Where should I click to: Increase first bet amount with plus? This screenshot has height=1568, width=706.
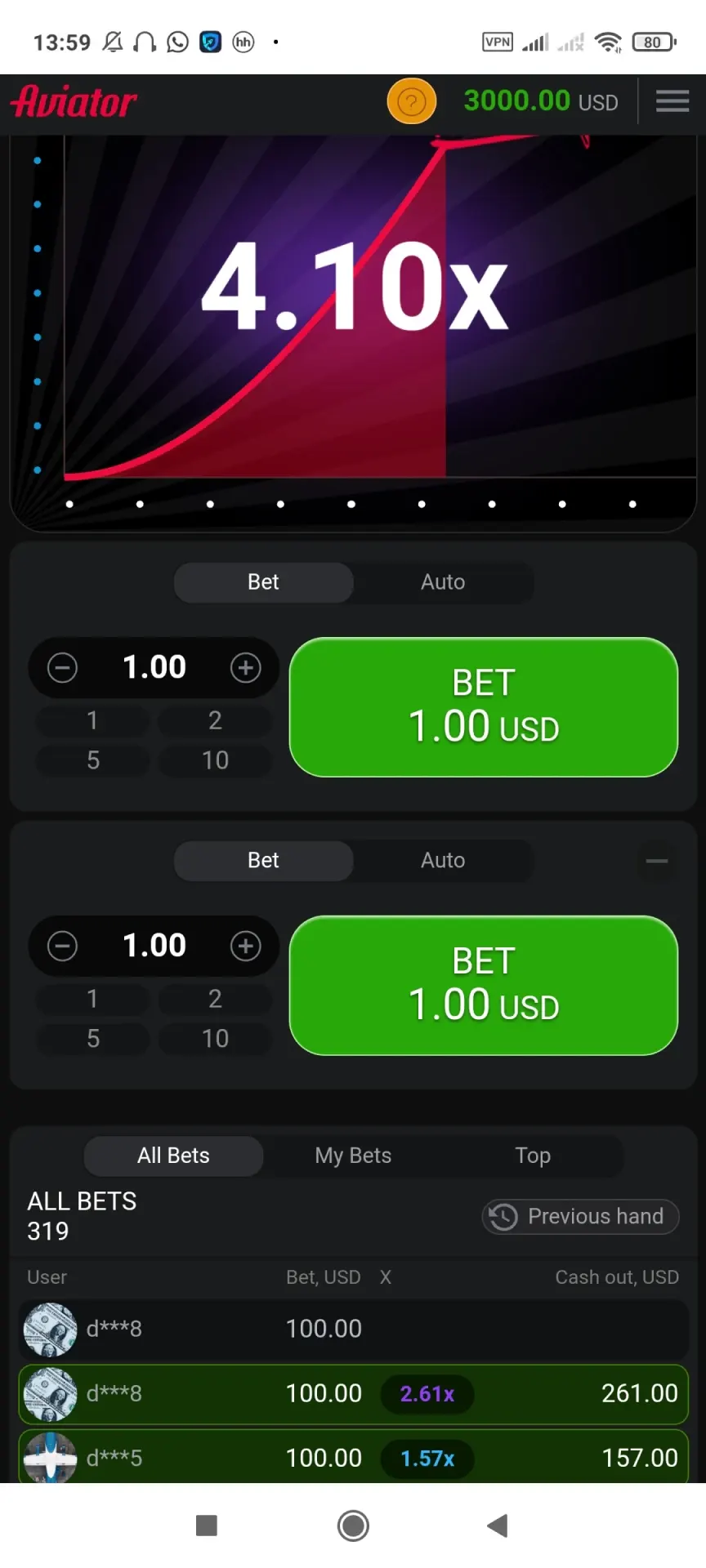(x=245, y=667)
